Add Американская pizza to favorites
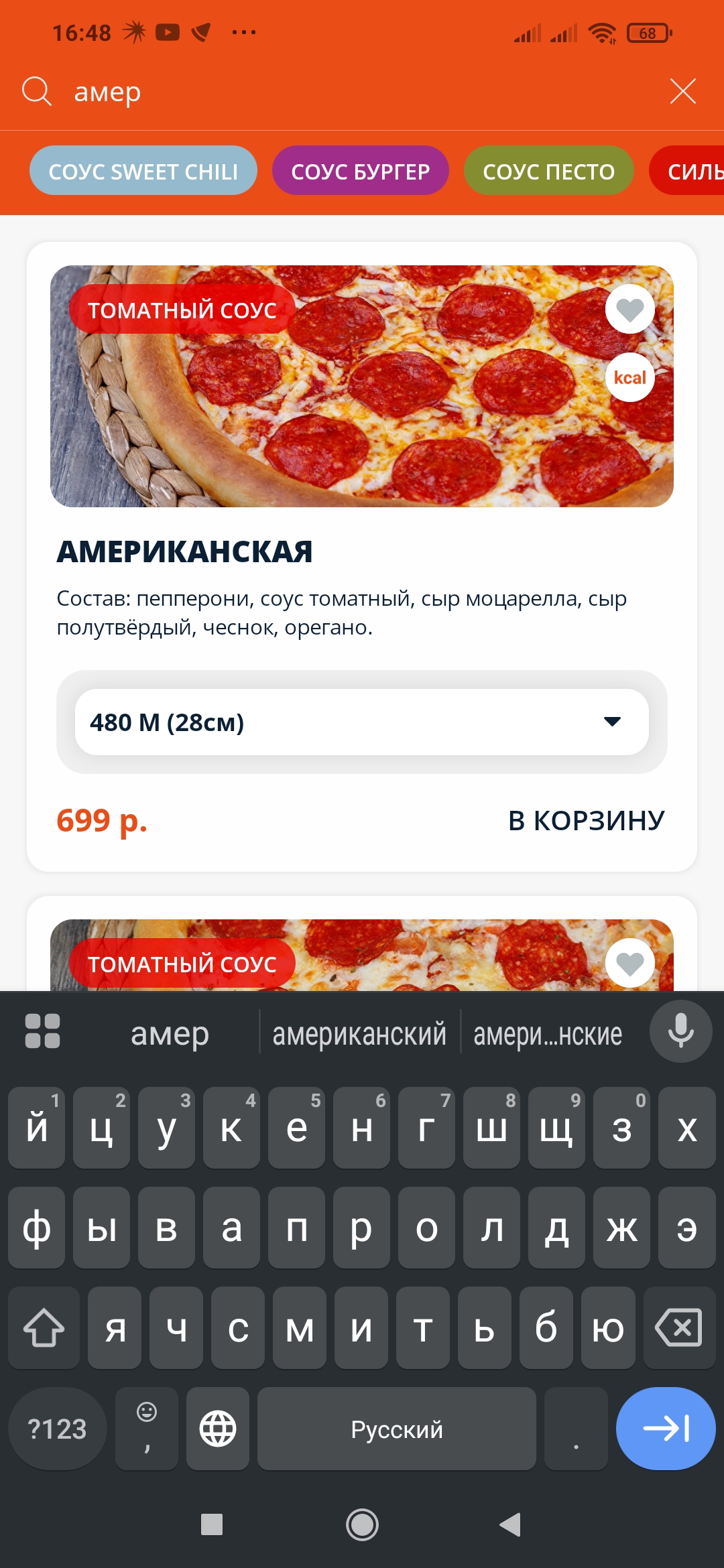The width and height of the screenshot is (724, 1568). 629,309
